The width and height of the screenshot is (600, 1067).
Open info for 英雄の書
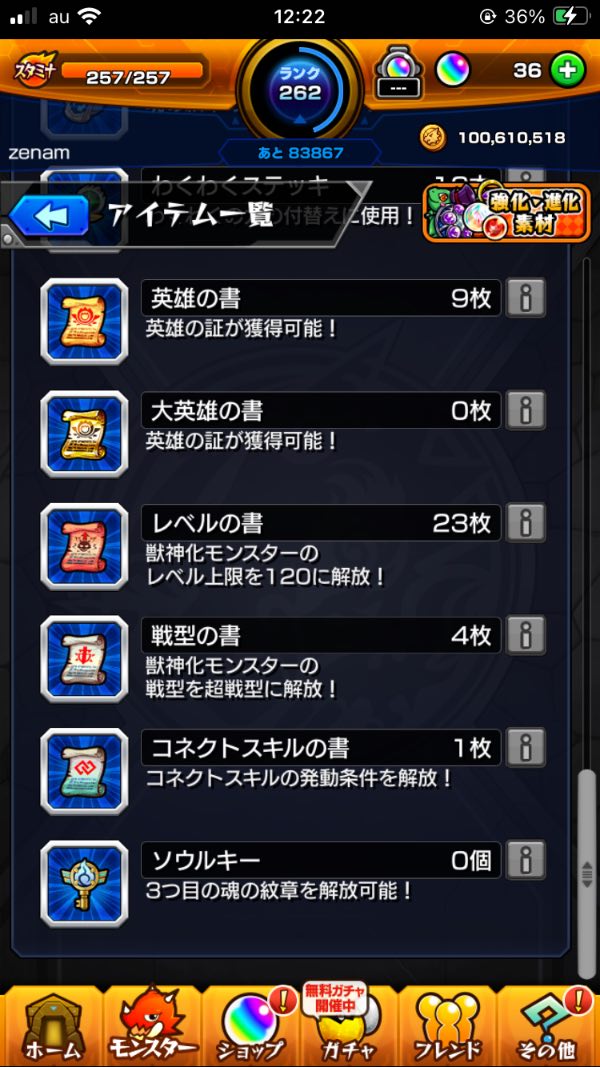point(526,298)
